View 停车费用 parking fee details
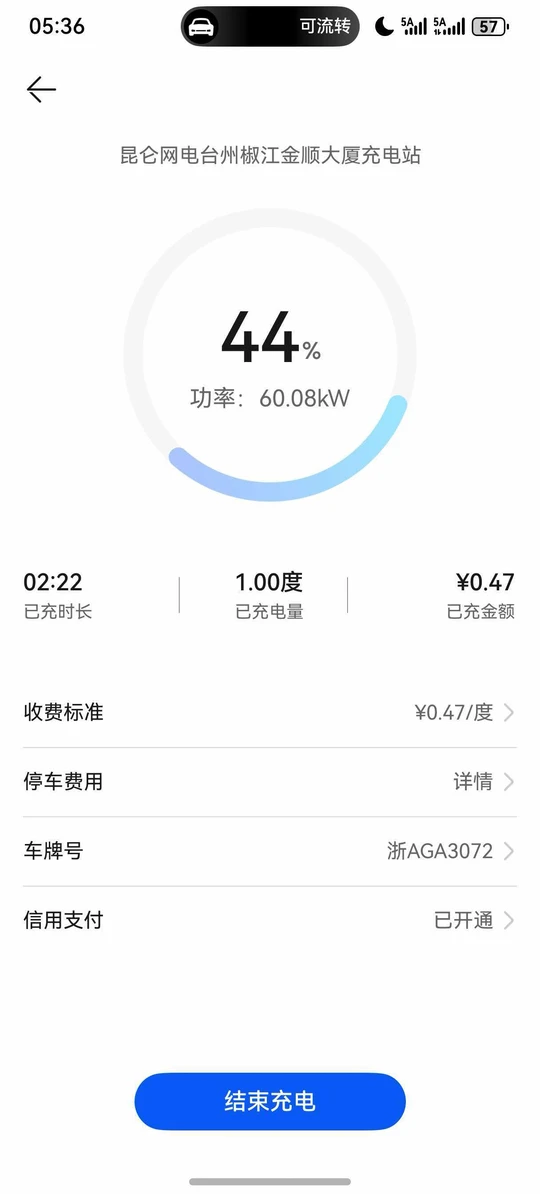This screenshot has width=540, height=1194. pyautogui.click(x=270, y=782)
